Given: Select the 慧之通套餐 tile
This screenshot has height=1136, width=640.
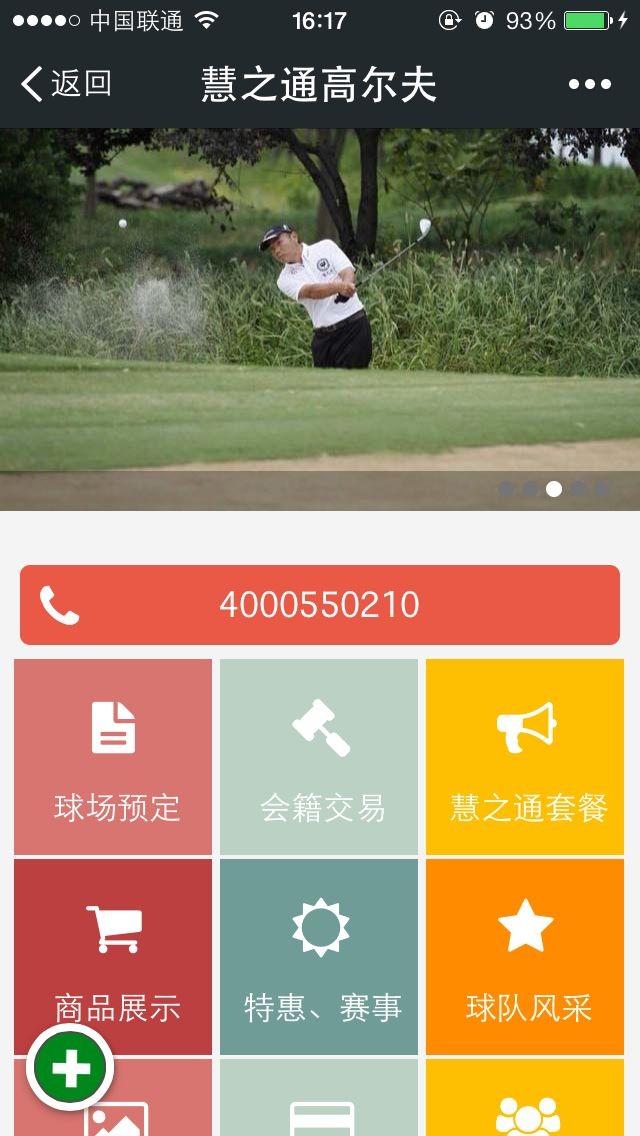Looking at the screenshot, I should coord(526,756).
